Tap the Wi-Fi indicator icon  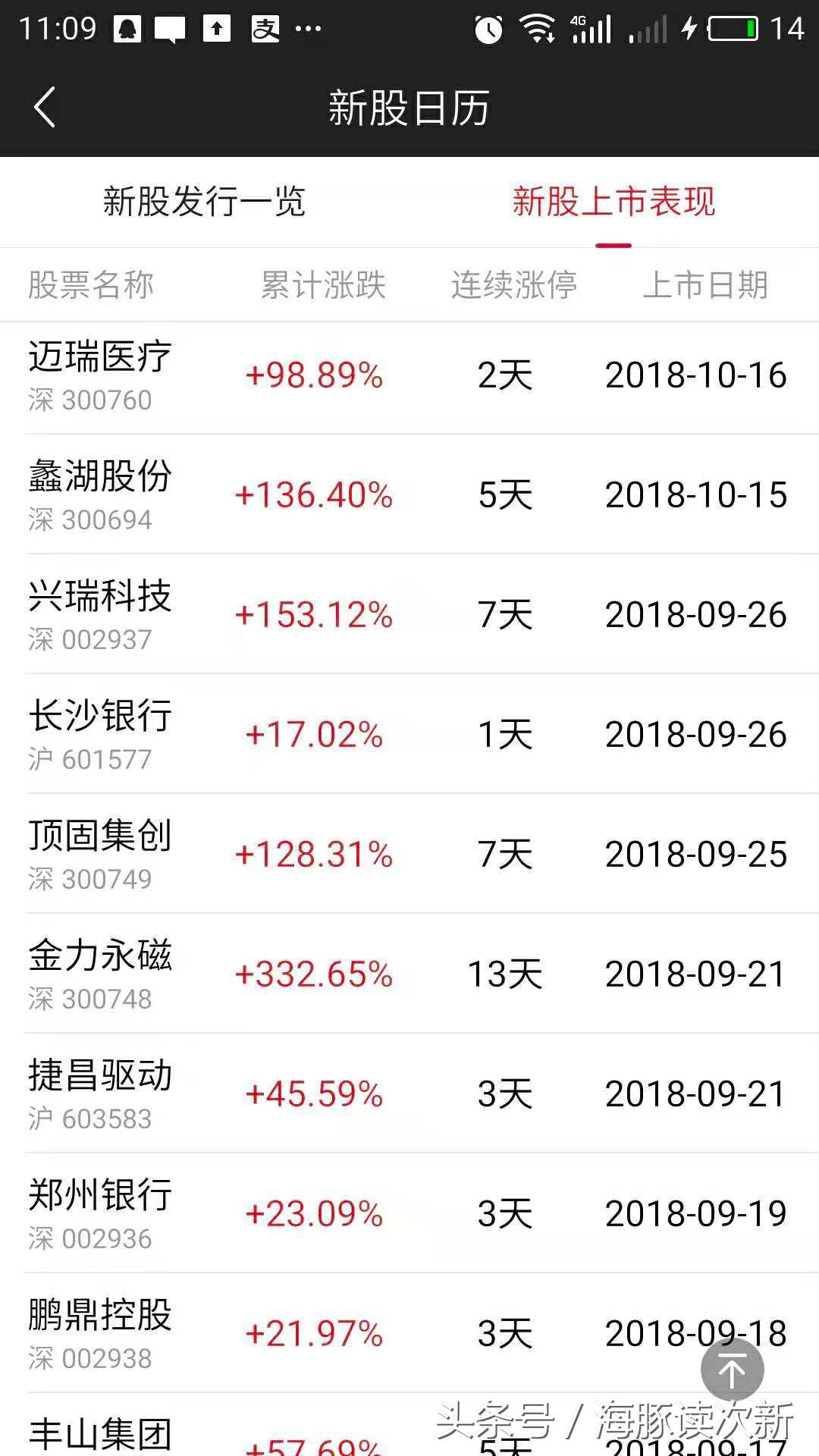pos(538,29)
